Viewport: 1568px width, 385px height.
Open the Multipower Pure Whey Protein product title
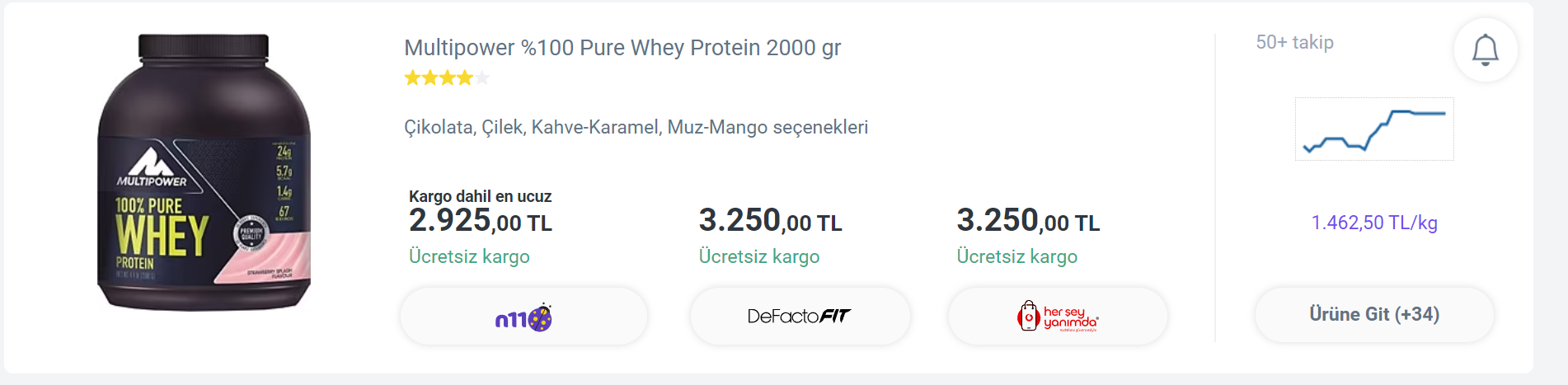(x=622, y=48)
